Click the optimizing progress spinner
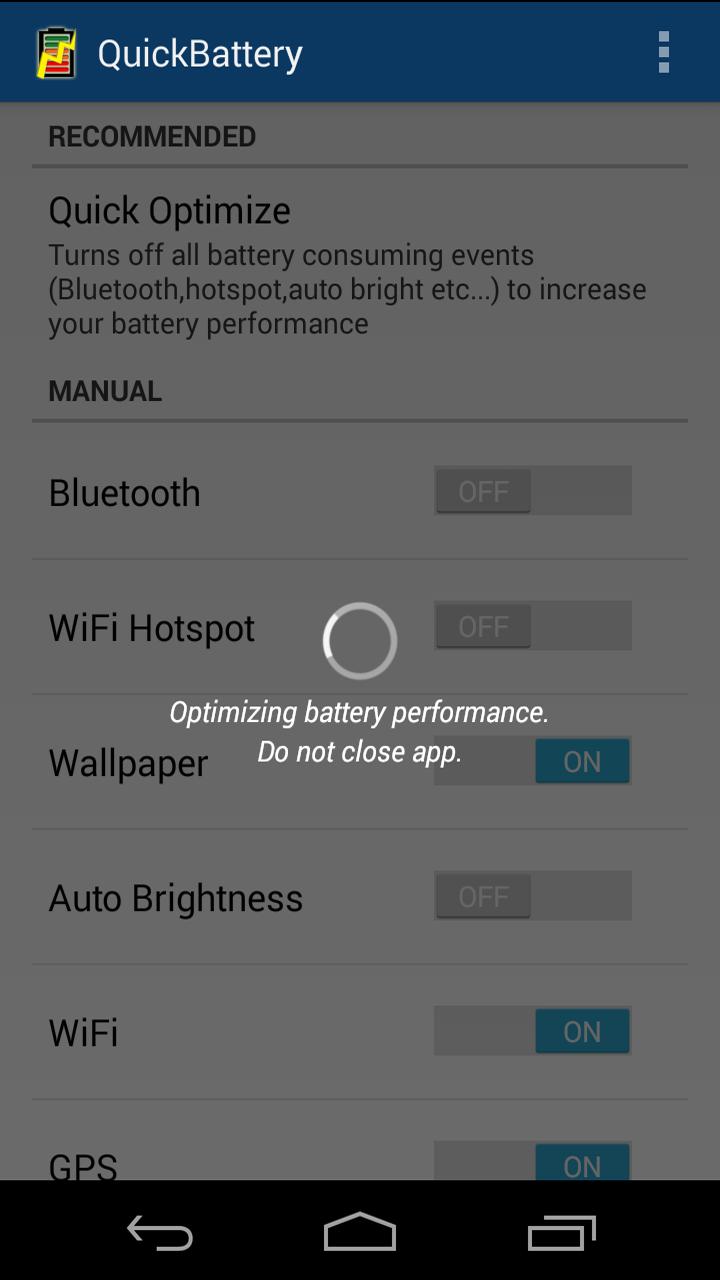This screenshot has width=720, height=1280. pos(360,641)
